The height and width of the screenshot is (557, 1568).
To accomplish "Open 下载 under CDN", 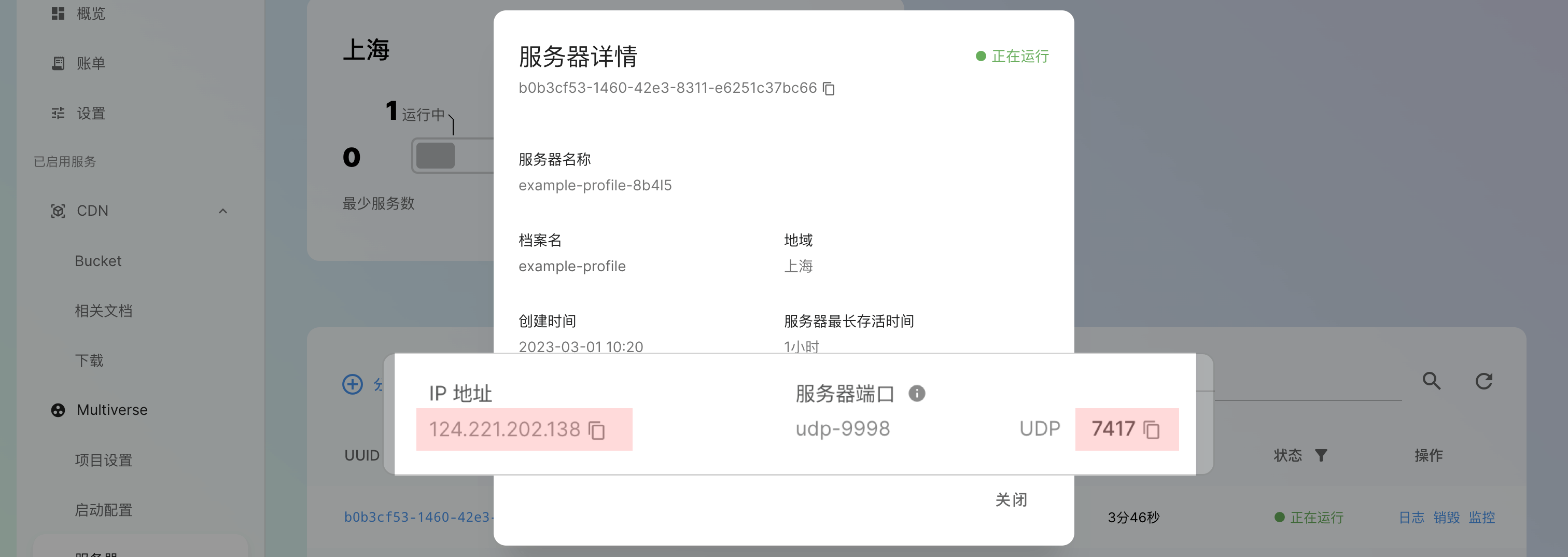I will (89, 361).
